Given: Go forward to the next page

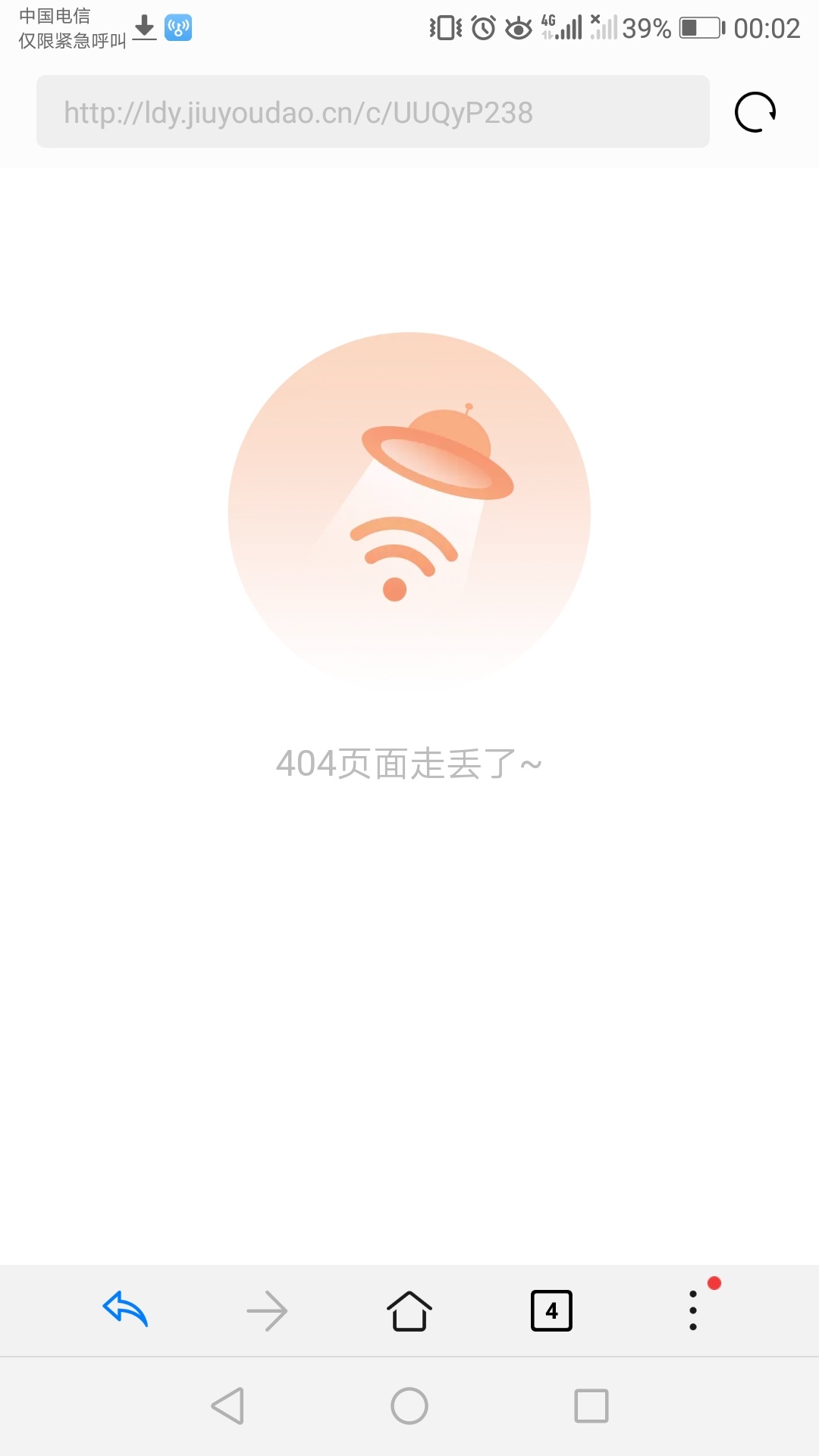Looking at the screenshot, I should tap(267, 1310).
